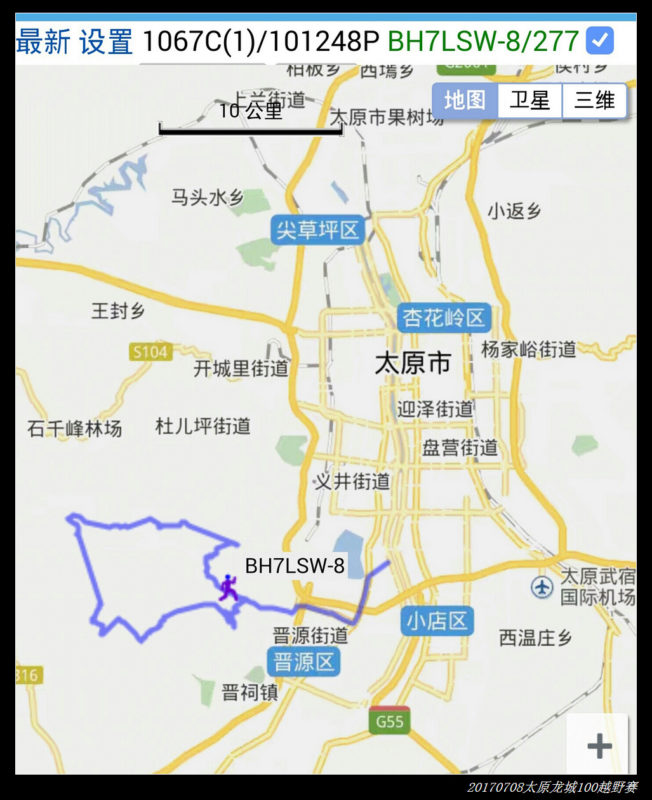Switch to 地图 map view
This screenshot has width=652, height=800.
tap(465, 100)
